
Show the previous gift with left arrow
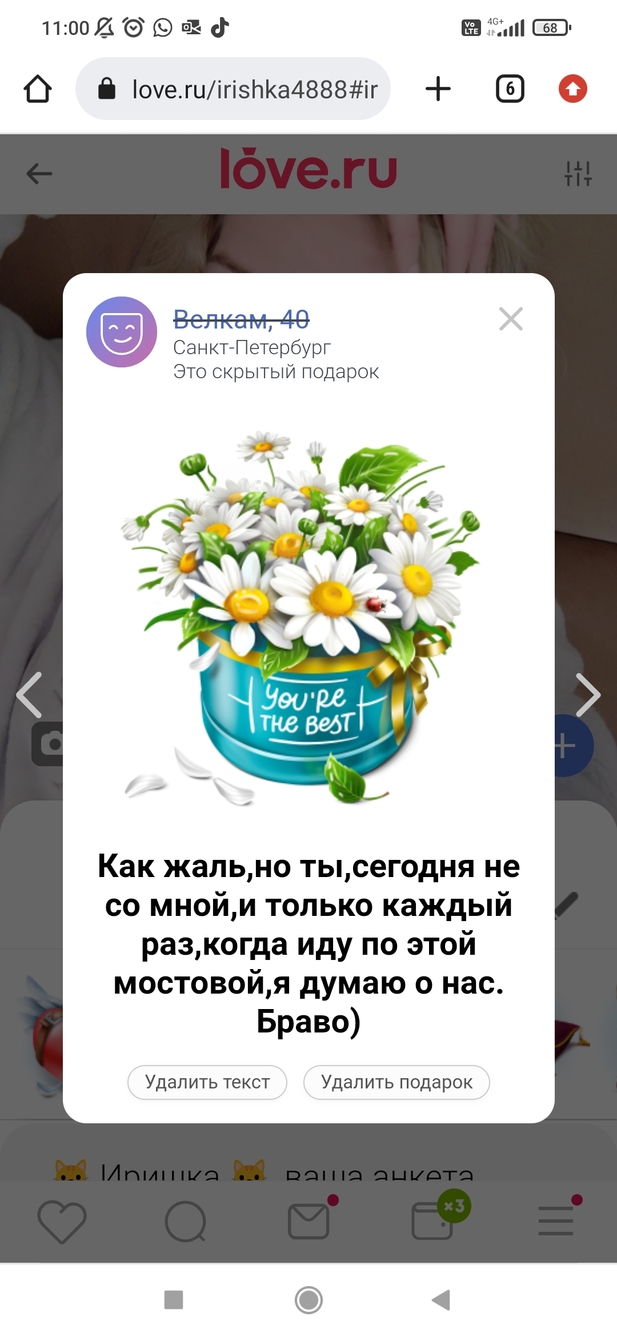tap(30, 694)
